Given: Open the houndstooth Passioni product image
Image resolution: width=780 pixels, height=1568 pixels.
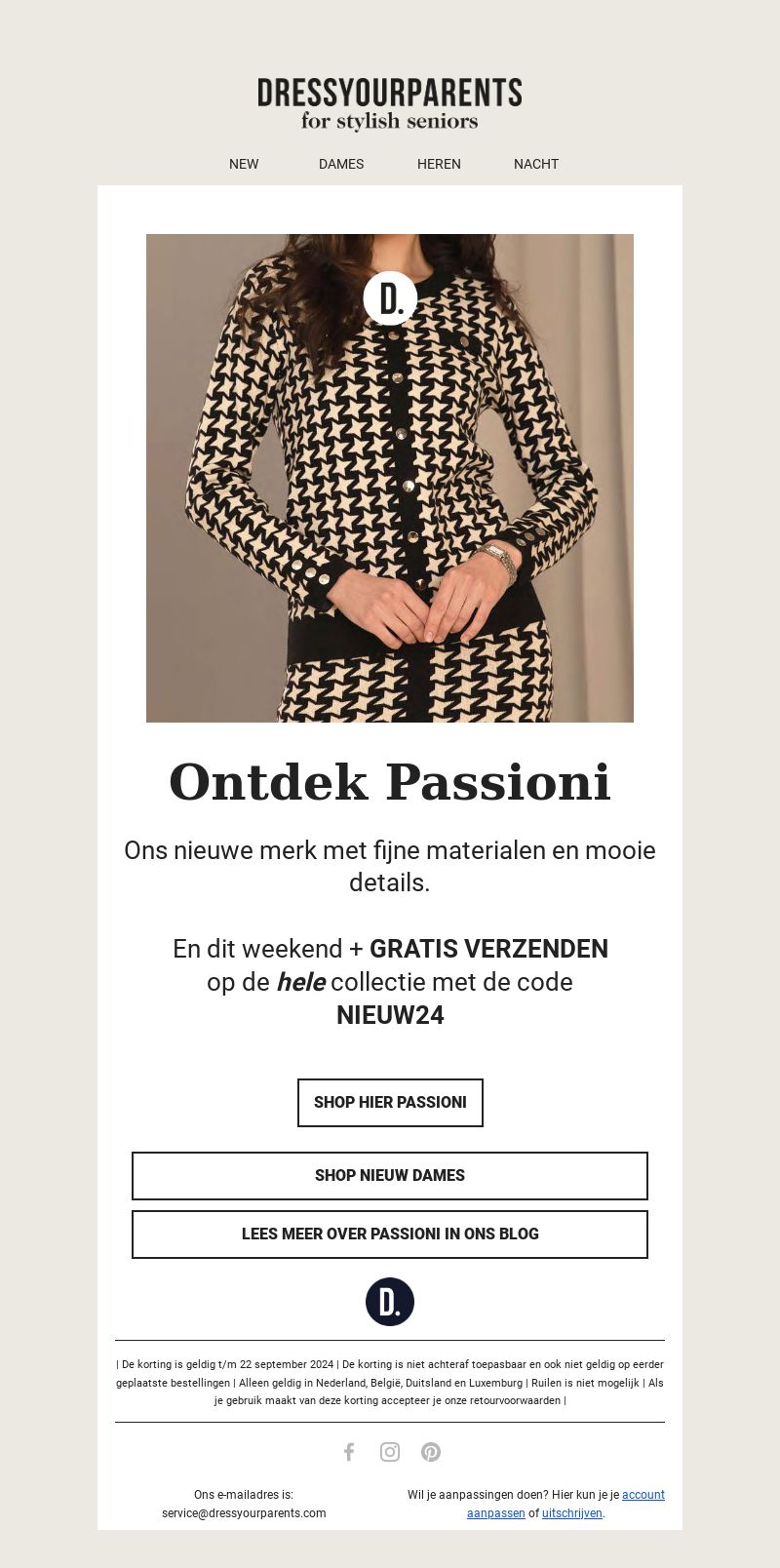Looking at the screenshot, I should (390, 478).
